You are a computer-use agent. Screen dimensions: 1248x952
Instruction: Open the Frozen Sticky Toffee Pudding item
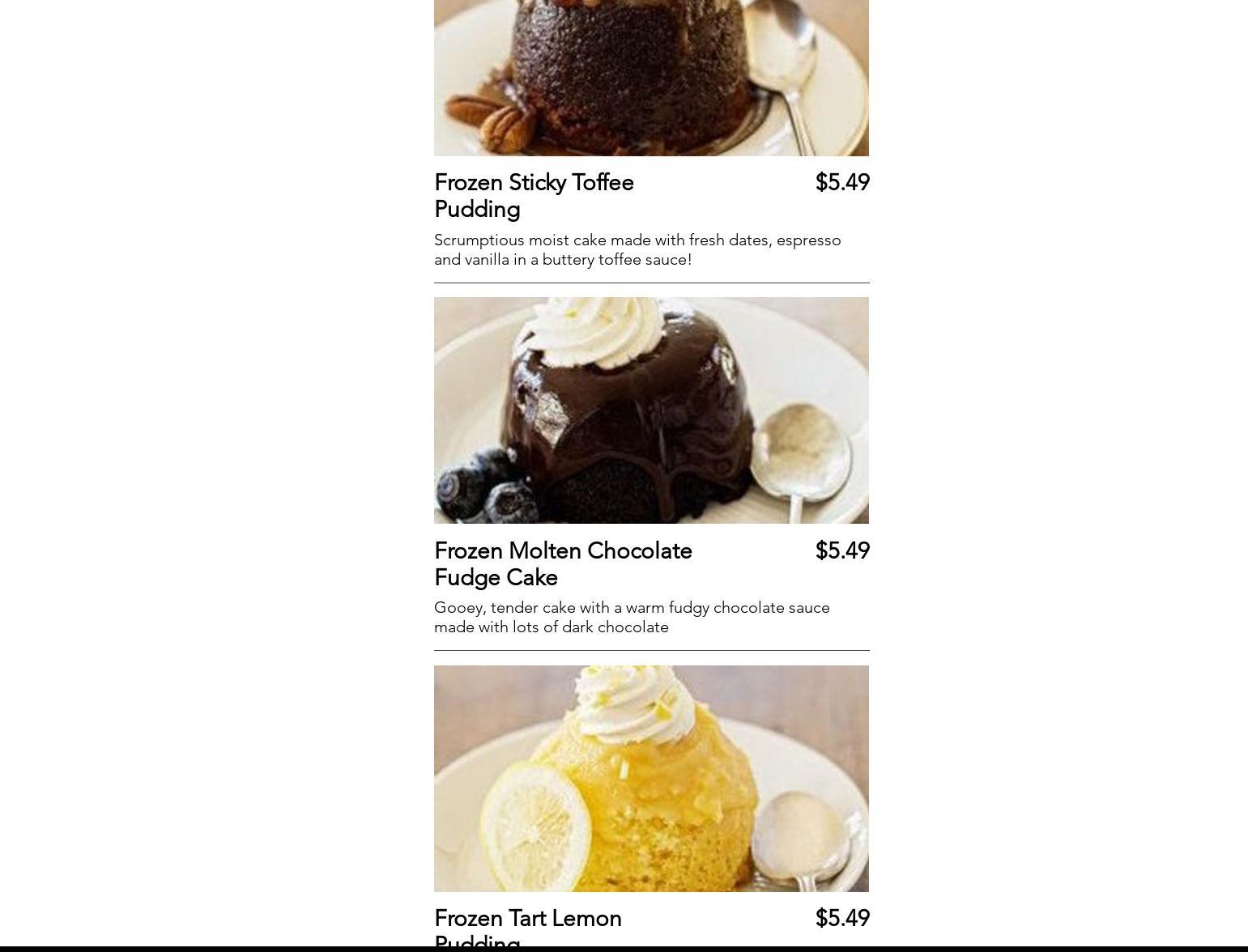tap(534, 195)
